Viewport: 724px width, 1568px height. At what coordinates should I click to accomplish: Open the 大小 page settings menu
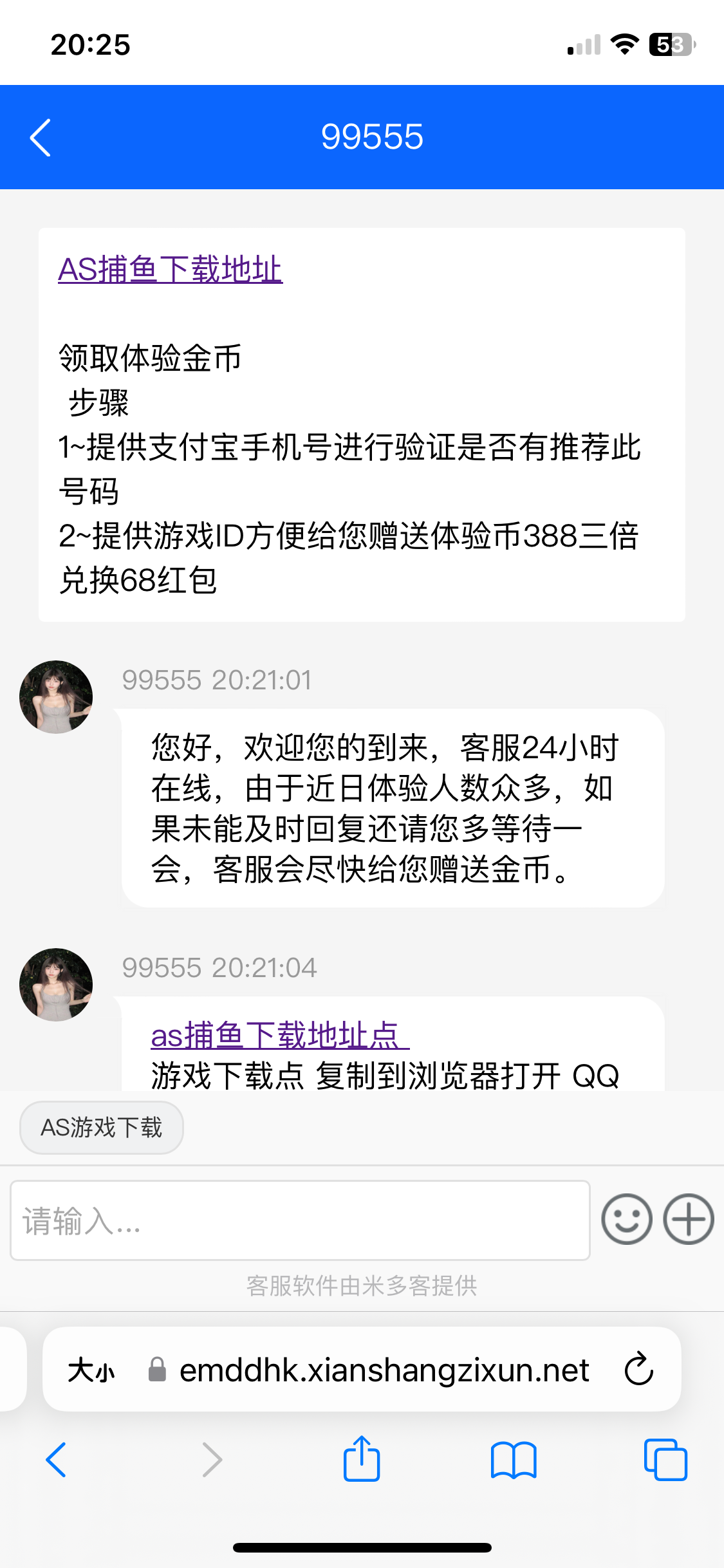click(91, 1370)
